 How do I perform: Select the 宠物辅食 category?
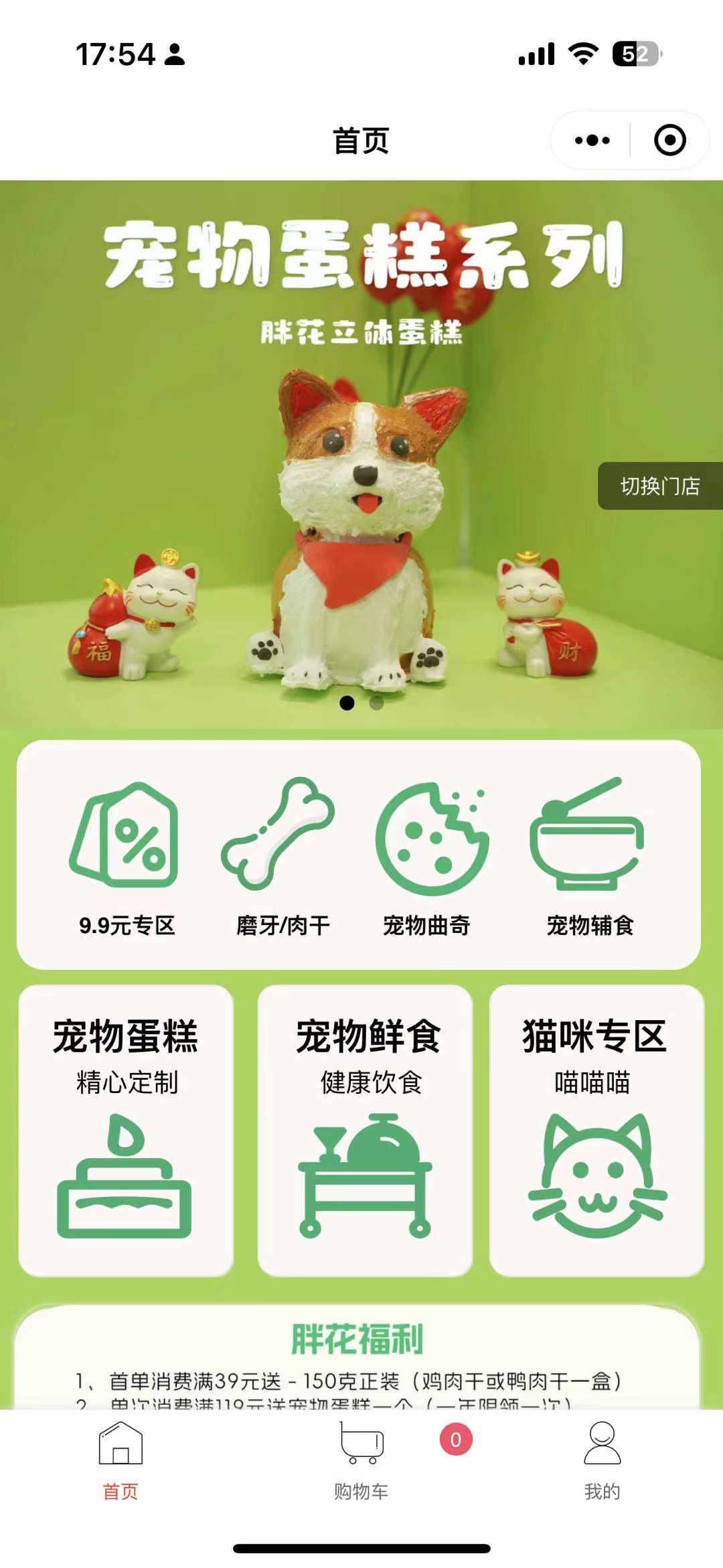pos(589,856)
